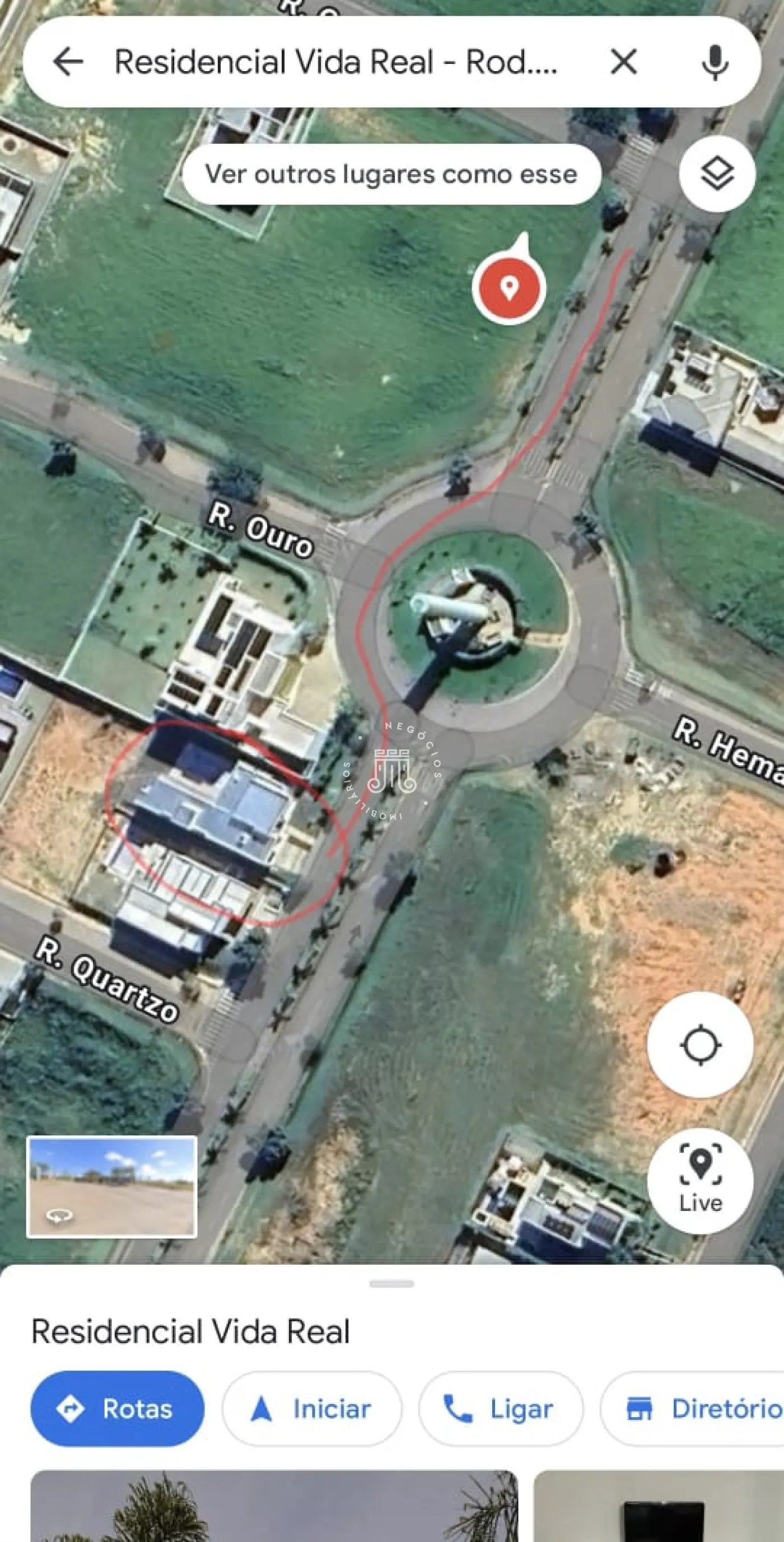Center map on my current location
Image resolution: width=784 pixels, height=1542 pixels.
coord(700,1045)
